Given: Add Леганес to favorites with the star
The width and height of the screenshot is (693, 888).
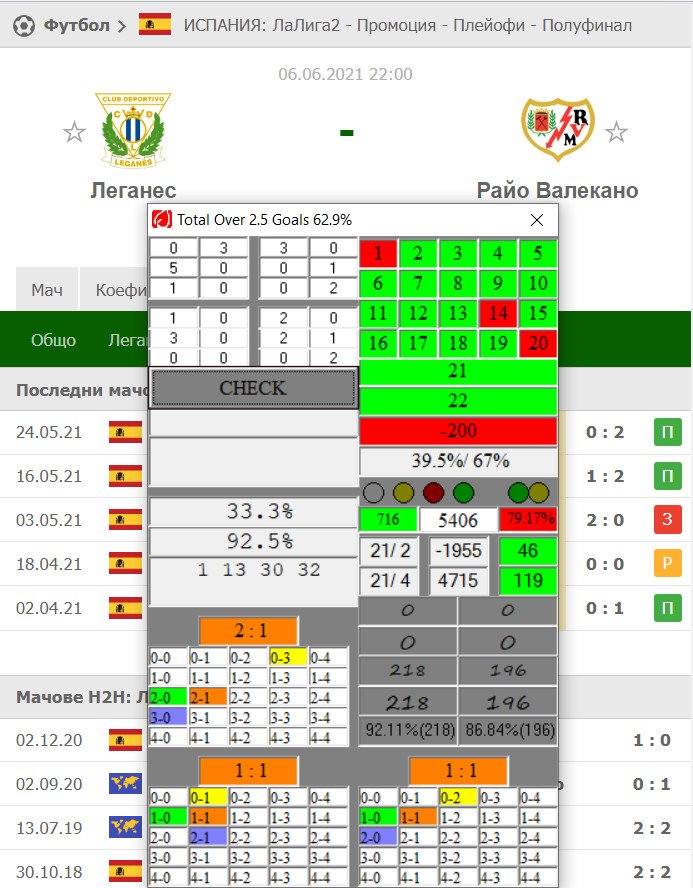Looking at the screenshot, I should point(74,132).
